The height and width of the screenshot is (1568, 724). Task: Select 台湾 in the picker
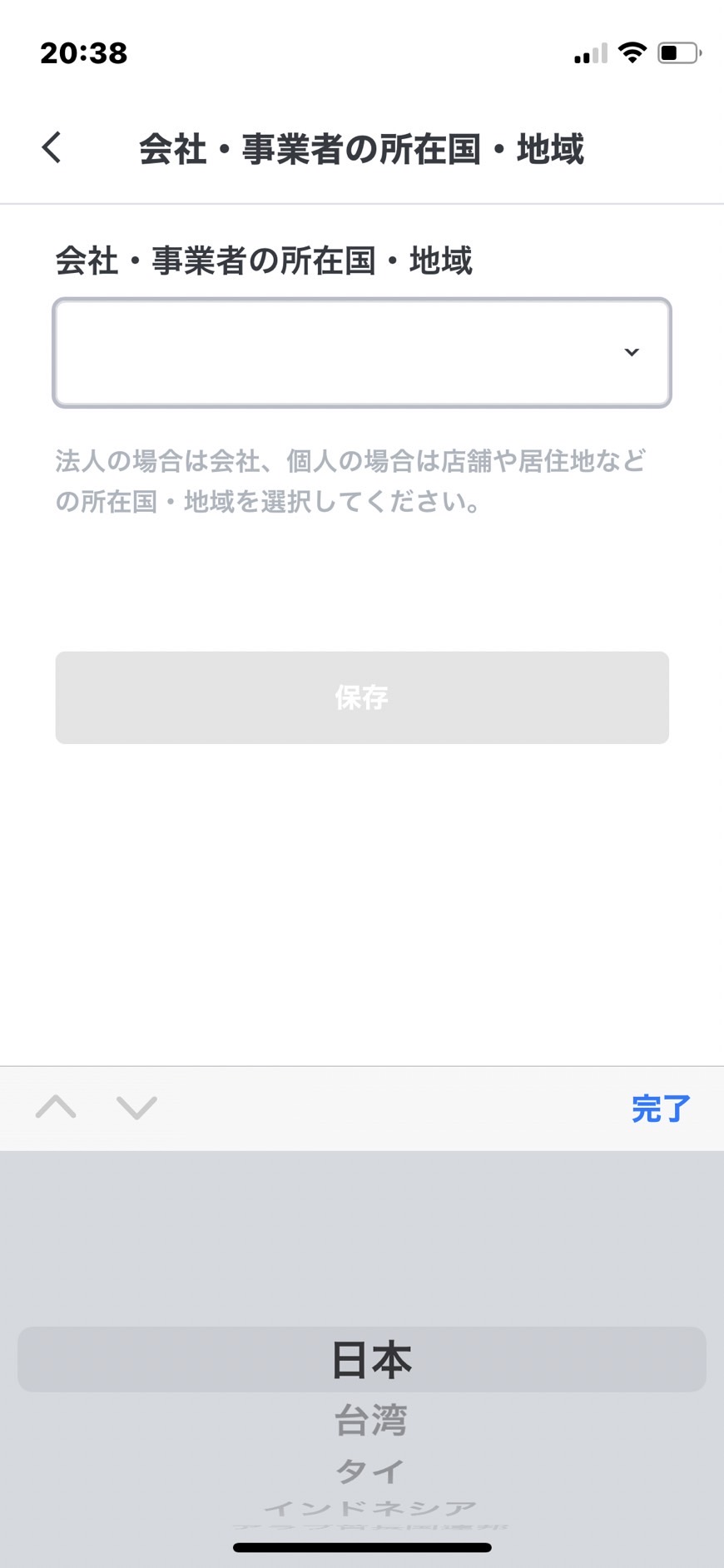pos(370,1420)
